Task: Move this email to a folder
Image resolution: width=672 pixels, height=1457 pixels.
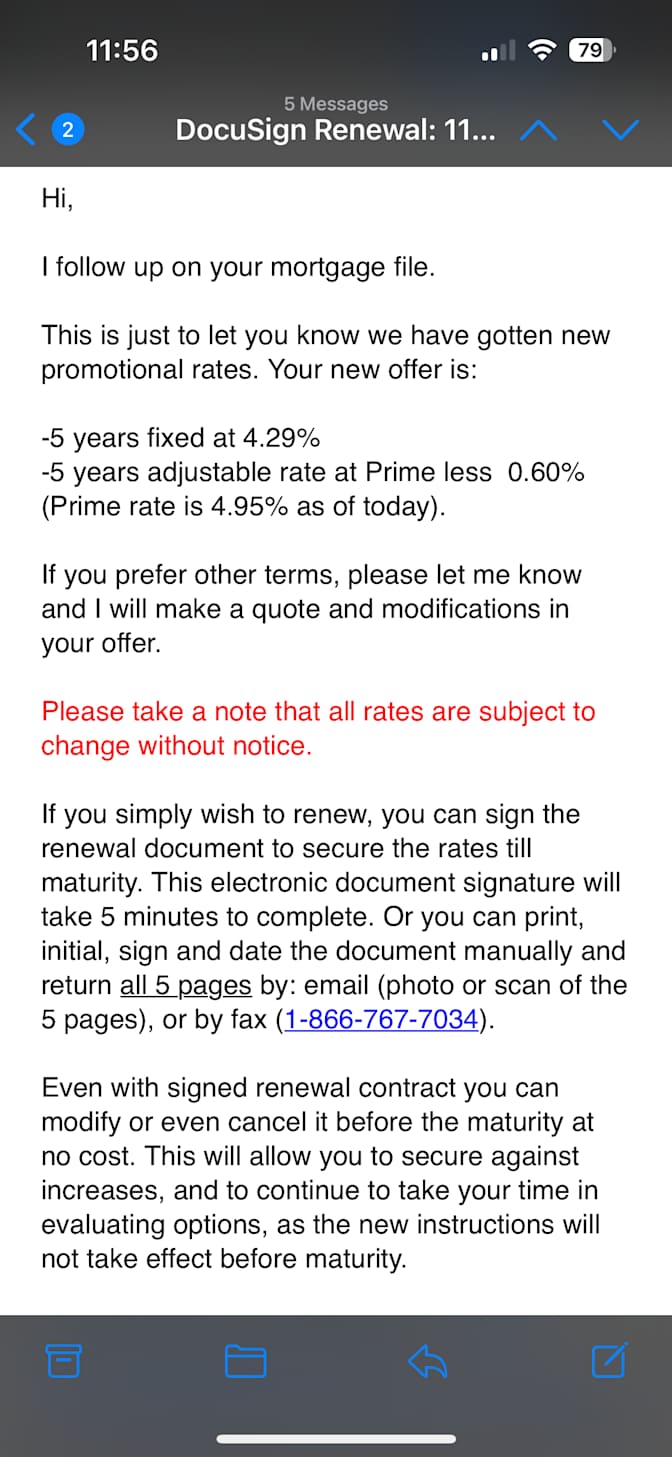Action: (245, 1360)
